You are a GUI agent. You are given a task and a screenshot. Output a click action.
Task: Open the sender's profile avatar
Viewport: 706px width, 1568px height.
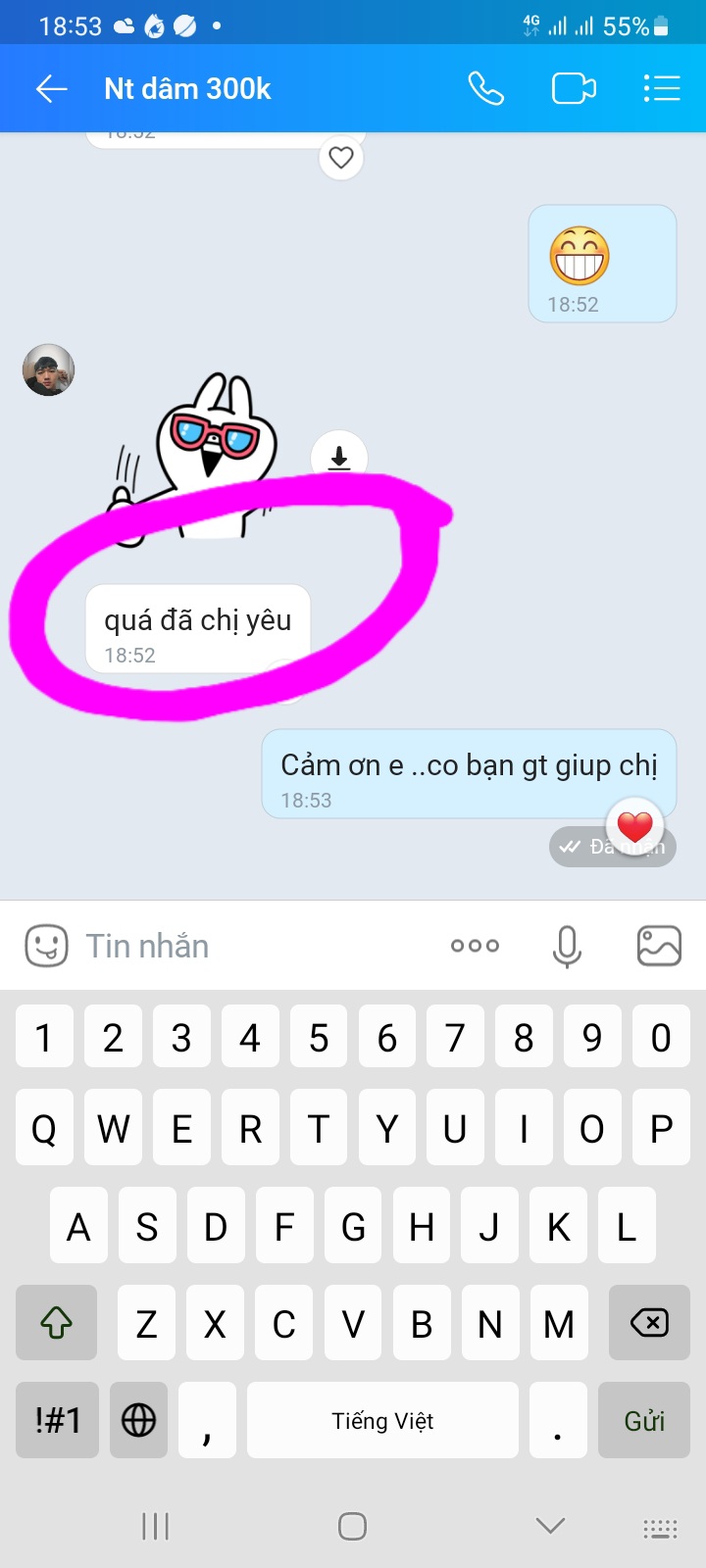tap(49, 370)
